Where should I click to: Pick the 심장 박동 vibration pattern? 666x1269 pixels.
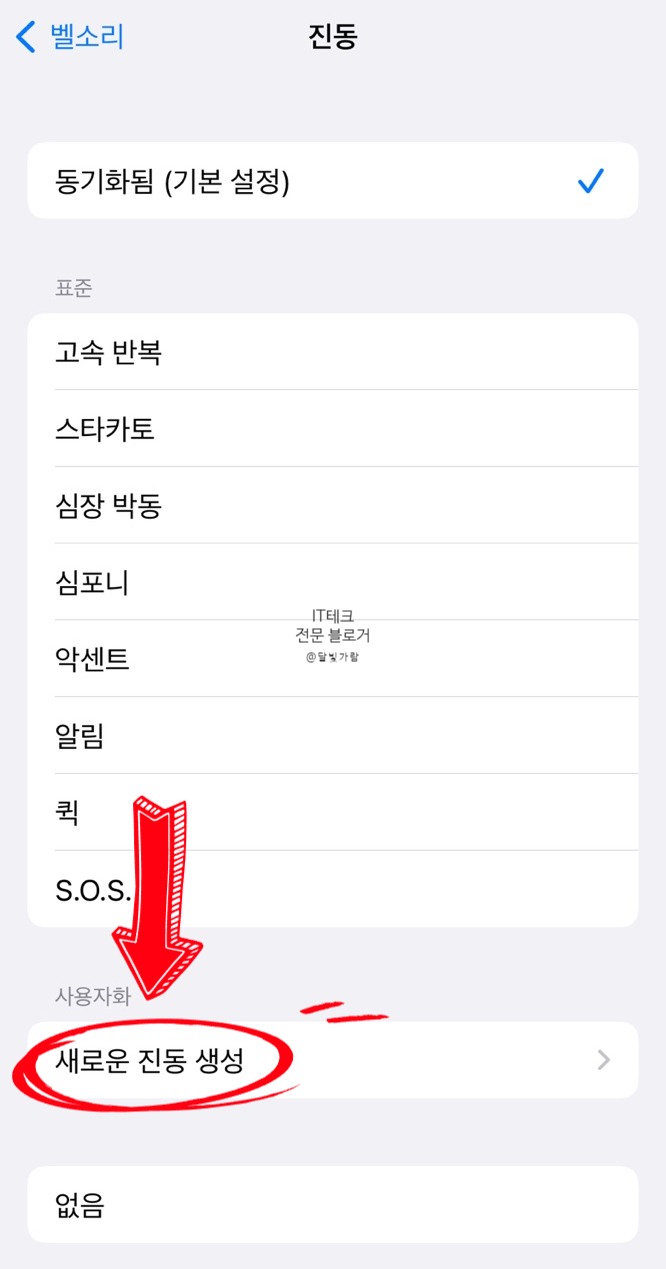[332, 506]
